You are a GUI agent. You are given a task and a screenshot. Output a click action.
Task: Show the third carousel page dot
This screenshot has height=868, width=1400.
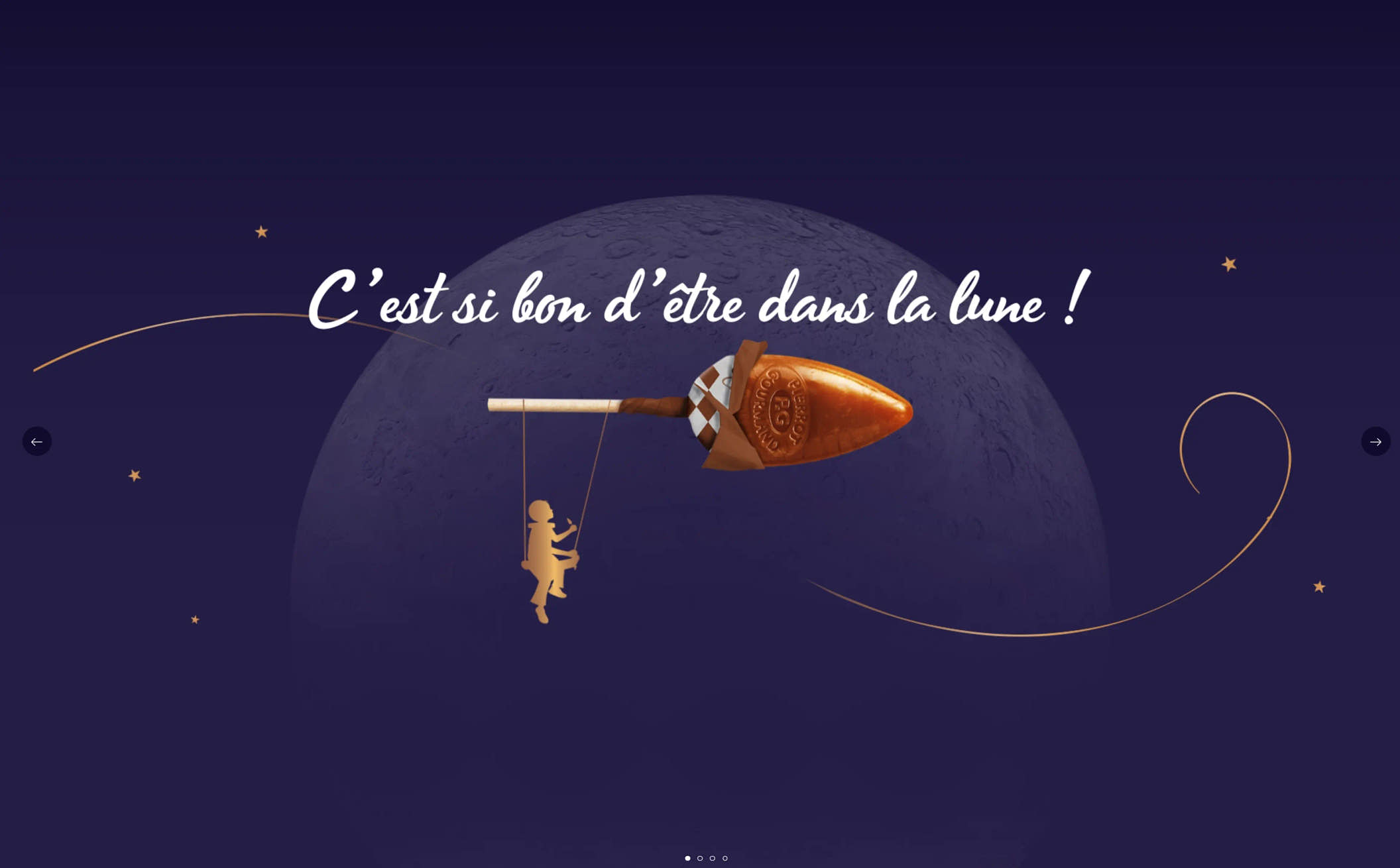pos(713,858)
